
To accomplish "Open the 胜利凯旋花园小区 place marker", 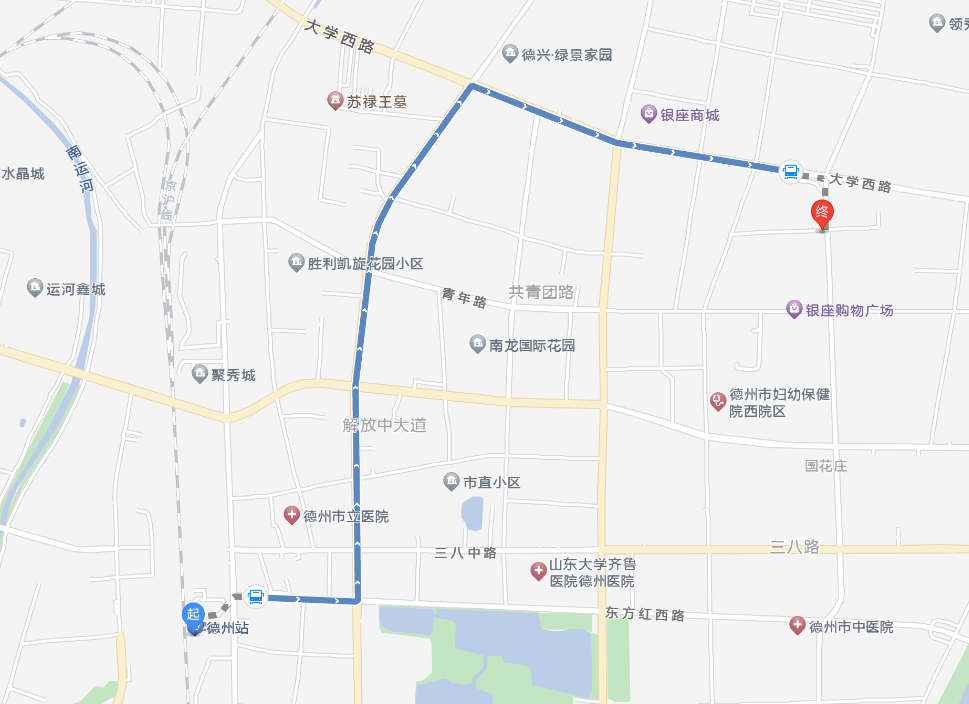I will coord(296,263).
